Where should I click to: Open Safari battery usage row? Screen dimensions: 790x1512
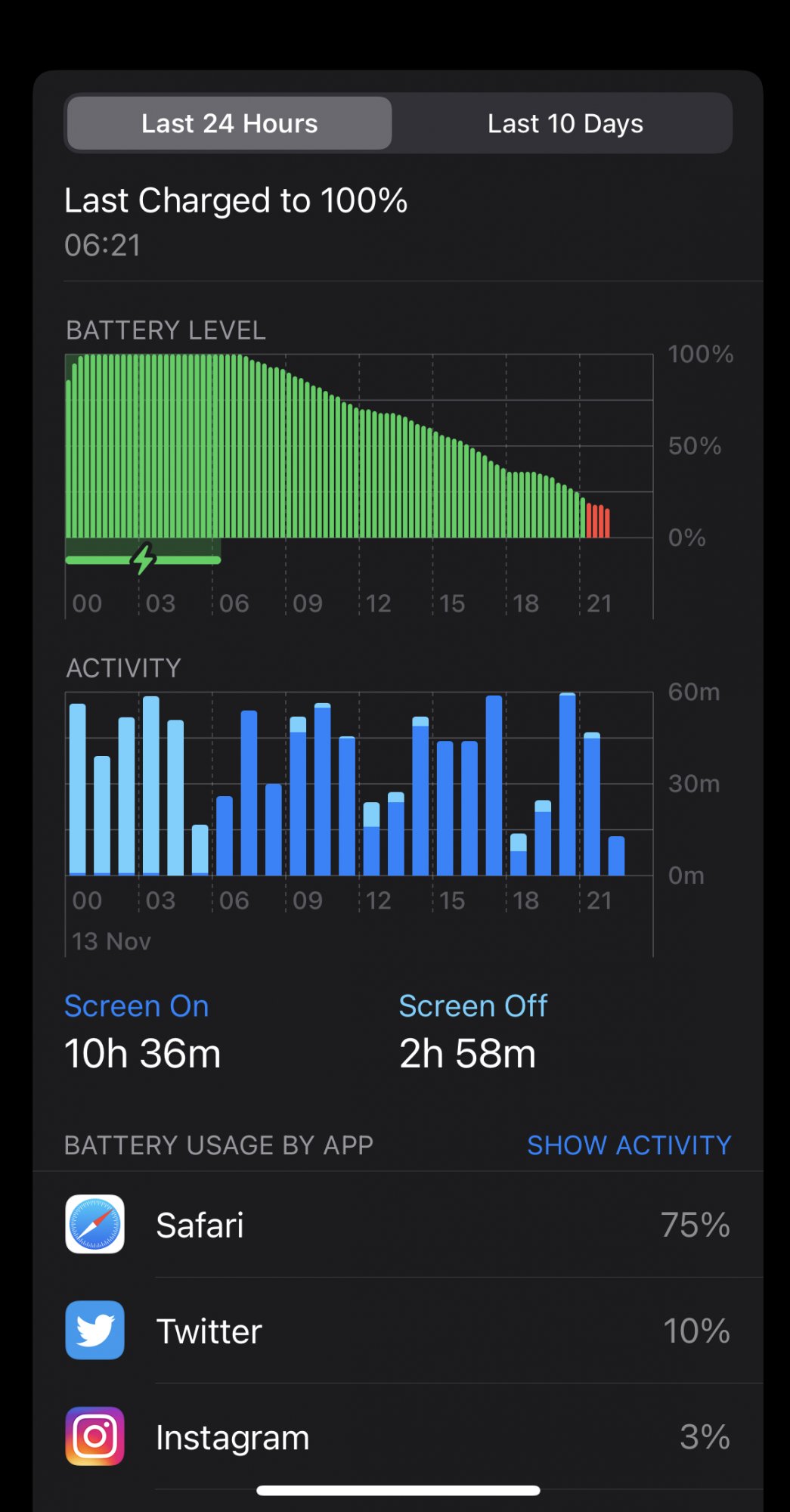398,1225
